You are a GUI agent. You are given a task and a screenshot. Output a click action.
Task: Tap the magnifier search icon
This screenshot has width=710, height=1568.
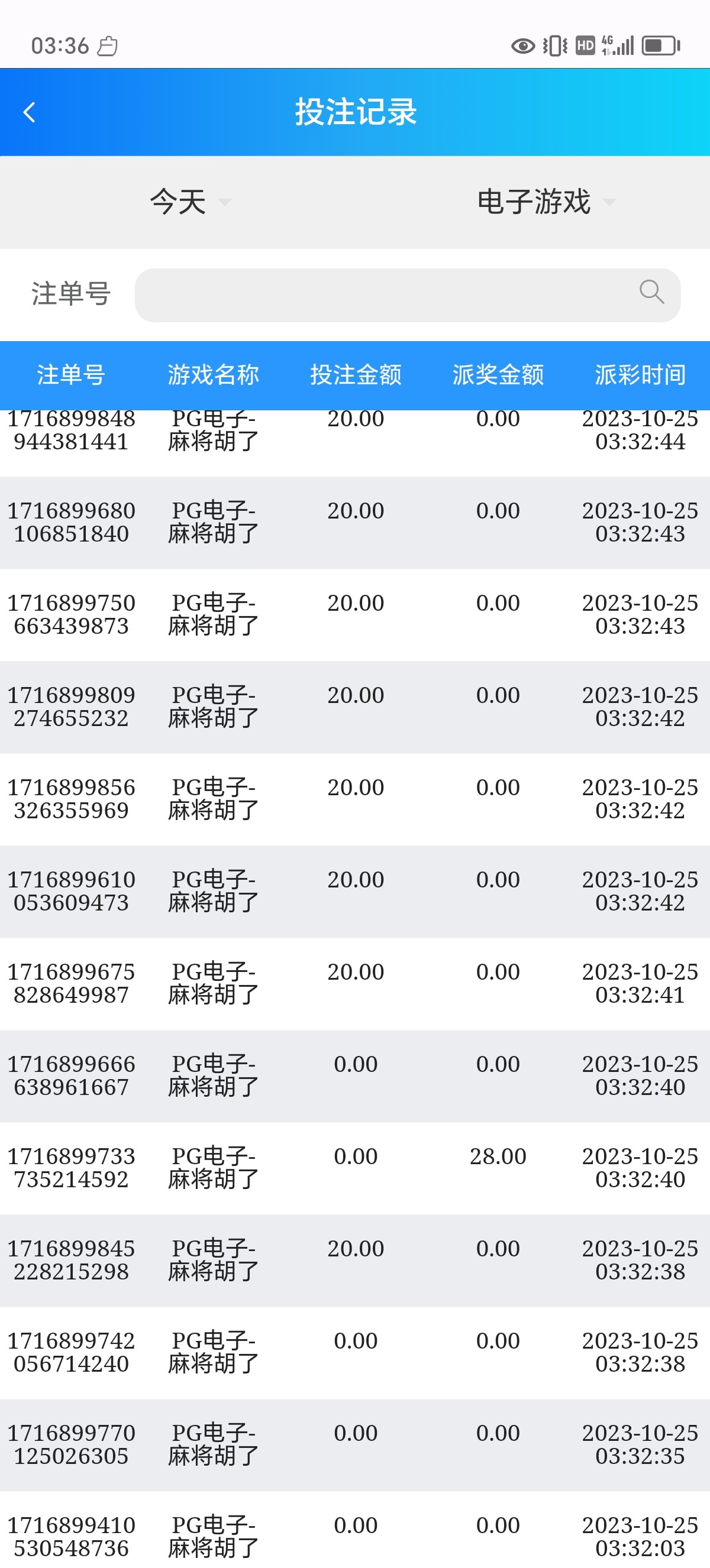pyautogui.click(x=651, y=292)
